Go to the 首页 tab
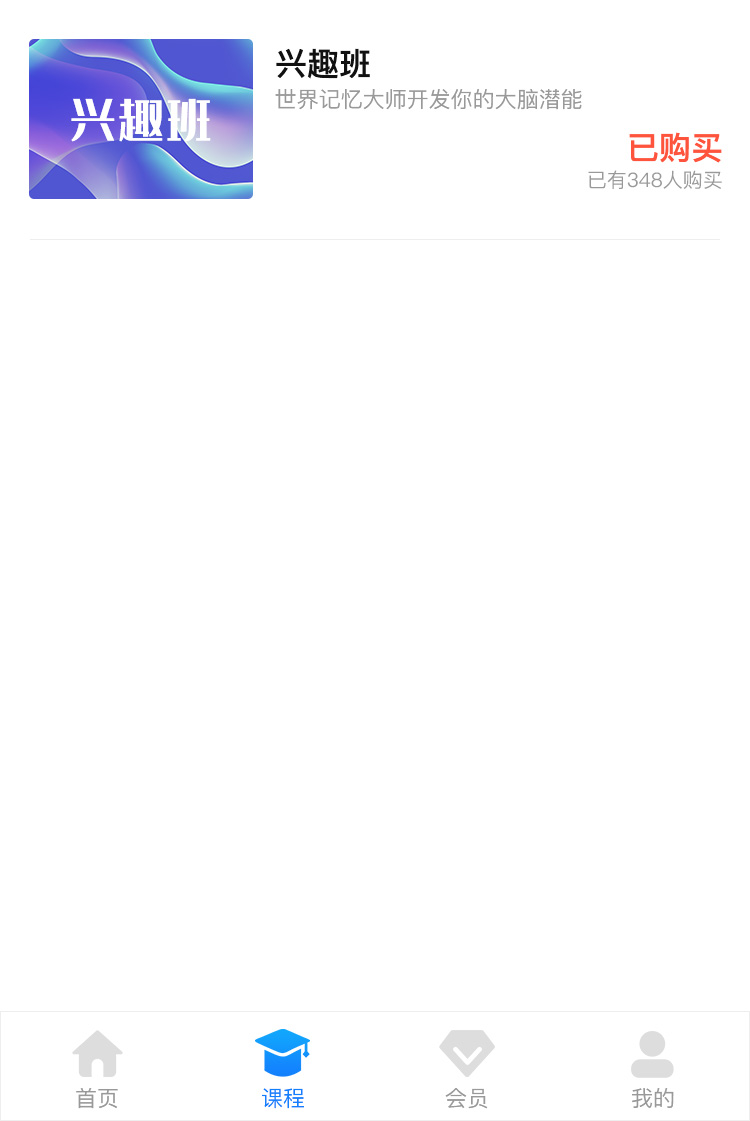Screen dimensions: 750x1121 97,1068
